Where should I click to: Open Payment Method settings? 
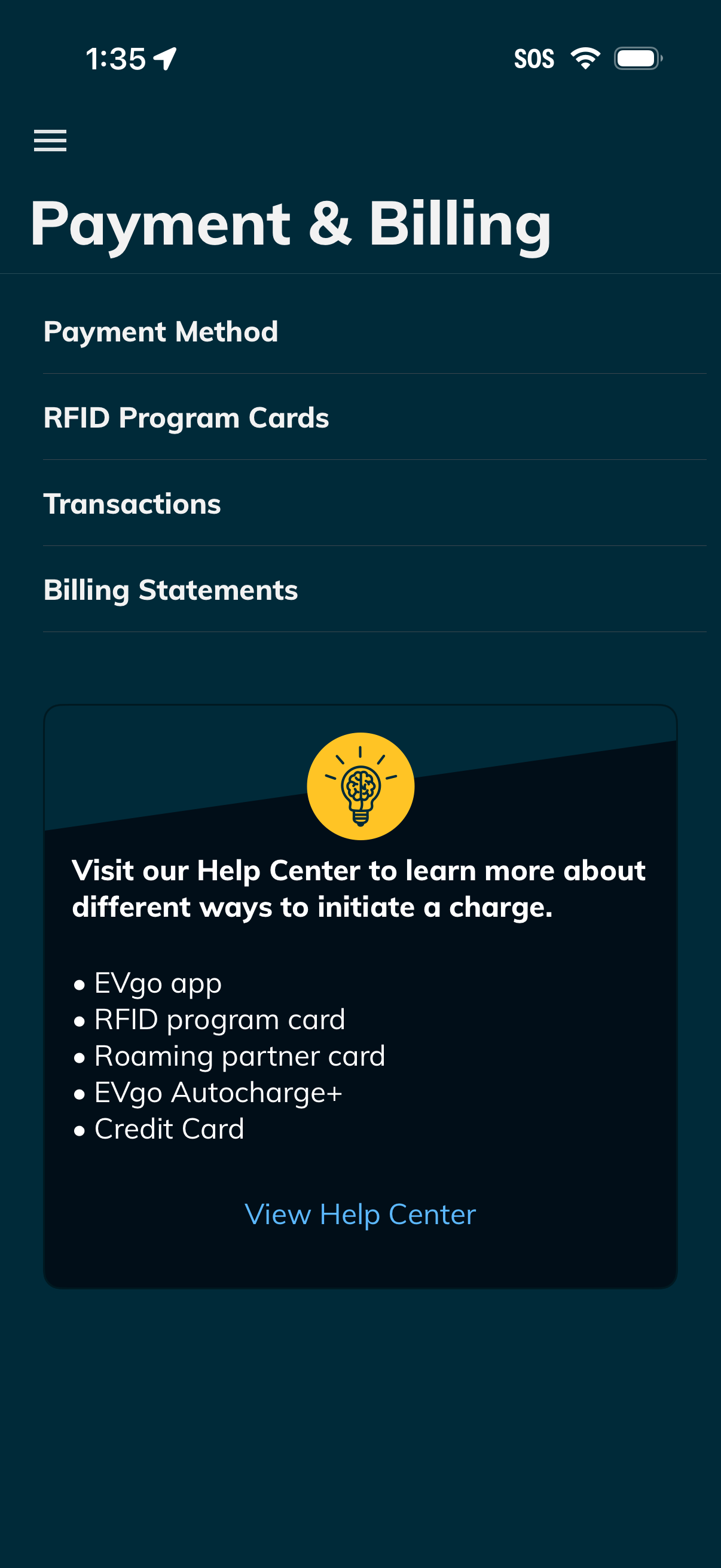pos(161,331)
